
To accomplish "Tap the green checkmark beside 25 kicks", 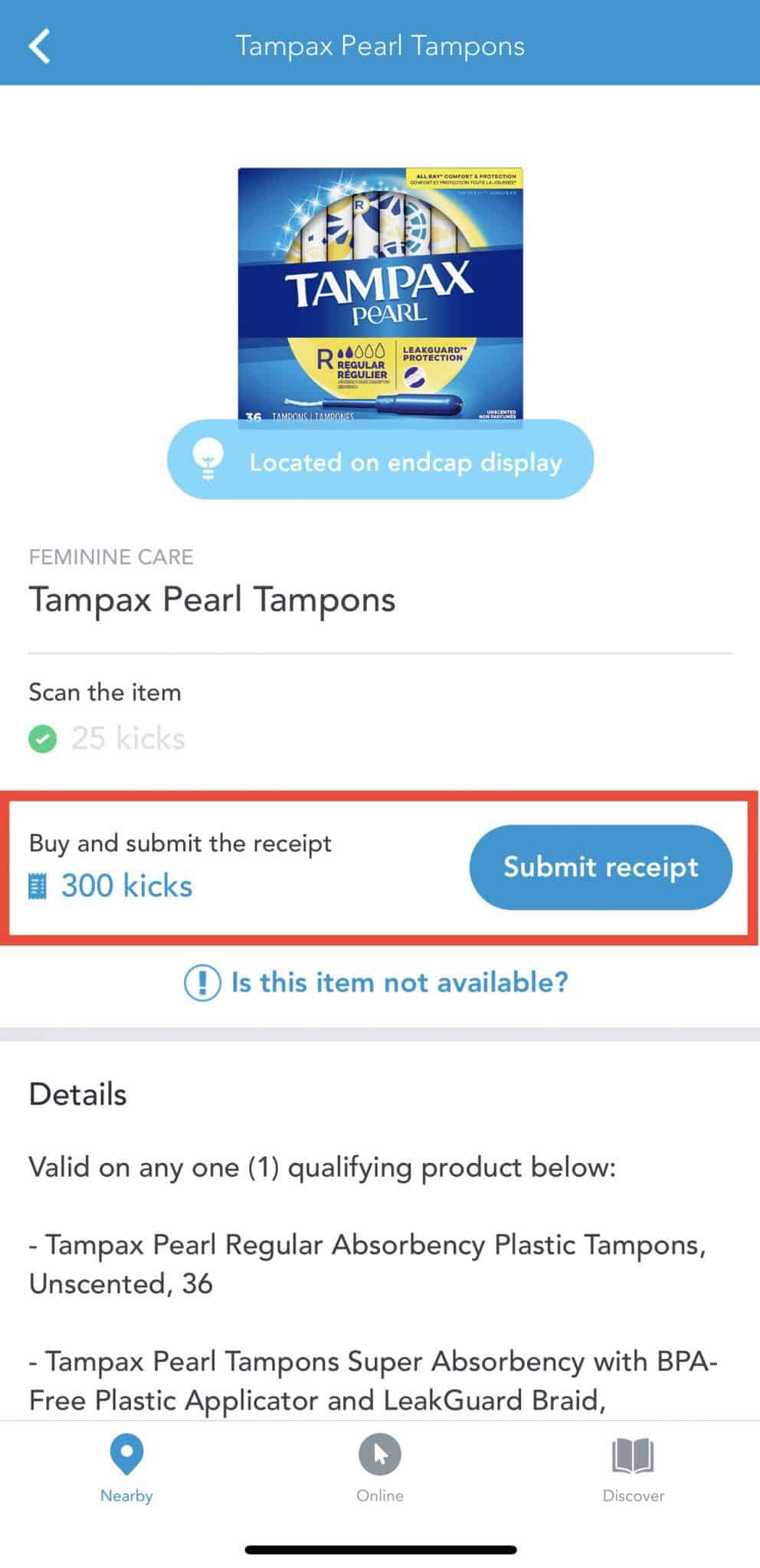I will coord(42,739).
